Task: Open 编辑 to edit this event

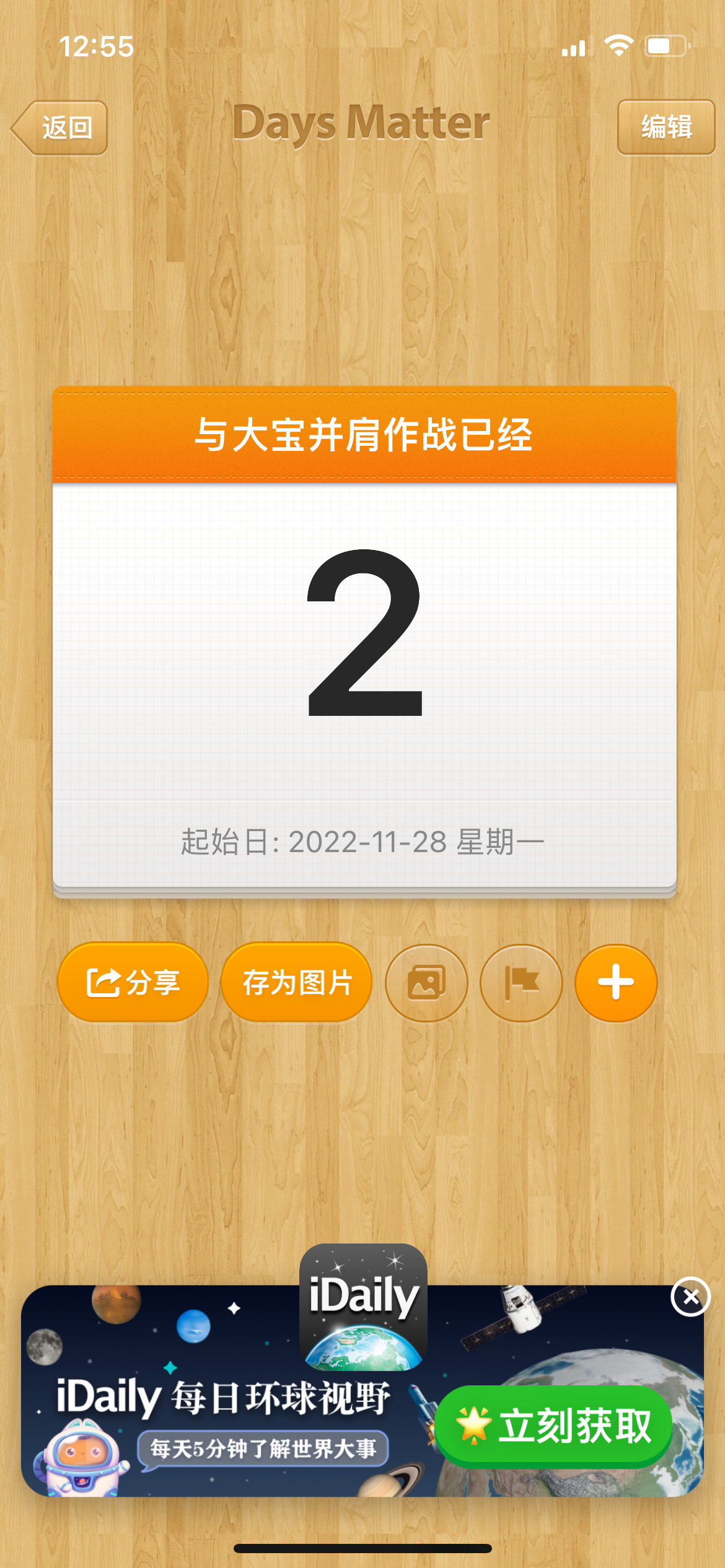Action: tap(666, 127)
